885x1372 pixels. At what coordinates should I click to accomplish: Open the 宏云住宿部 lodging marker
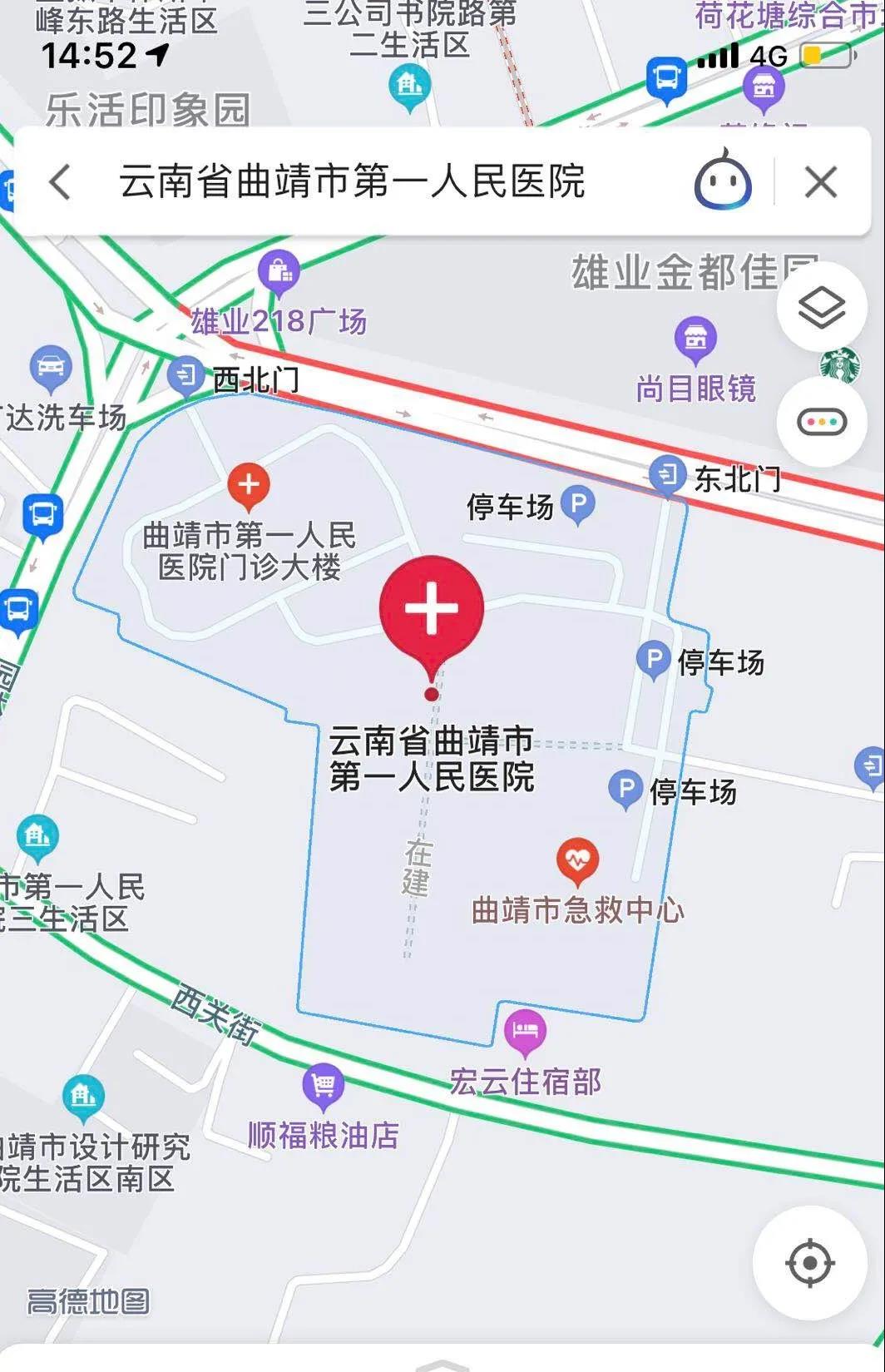[525, 1032]
